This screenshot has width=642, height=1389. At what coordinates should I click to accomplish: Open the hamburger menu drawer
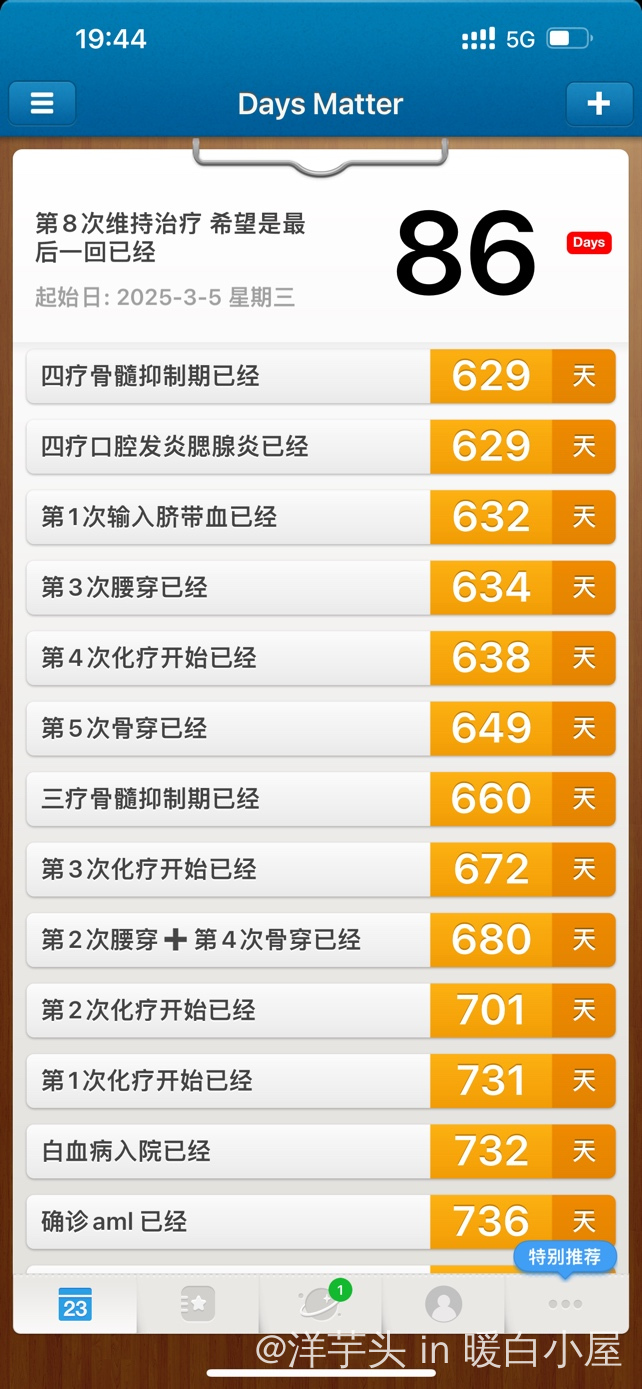coord(42,104)
